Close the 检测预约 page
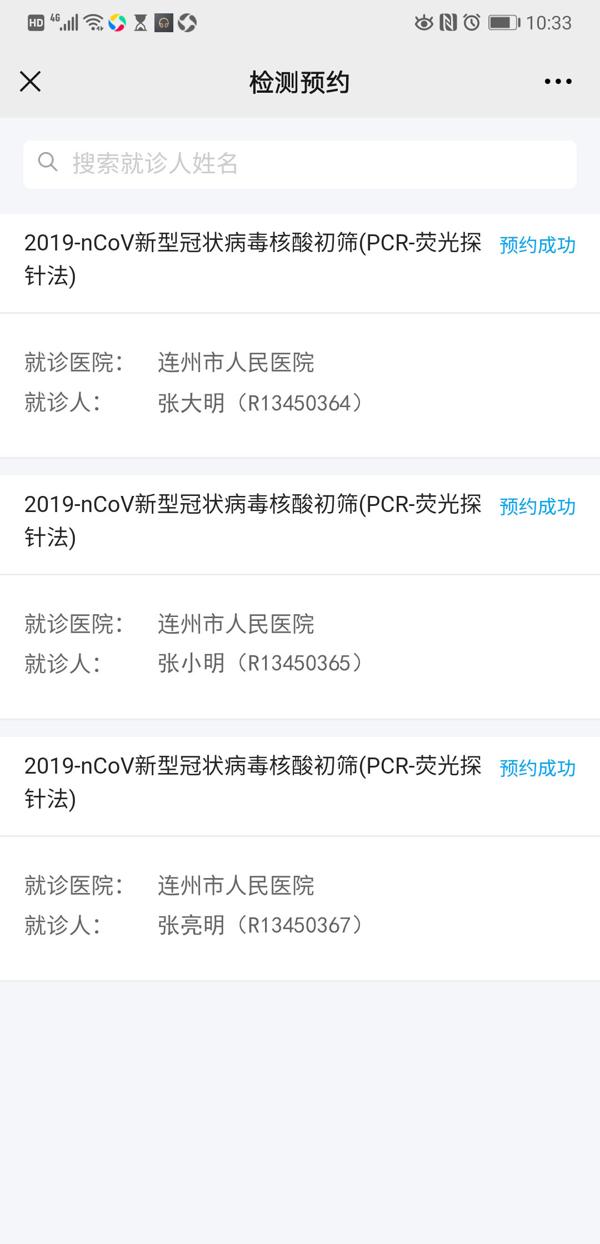The height and width of the screenshot is (1244, 600). tap(31, 82)
